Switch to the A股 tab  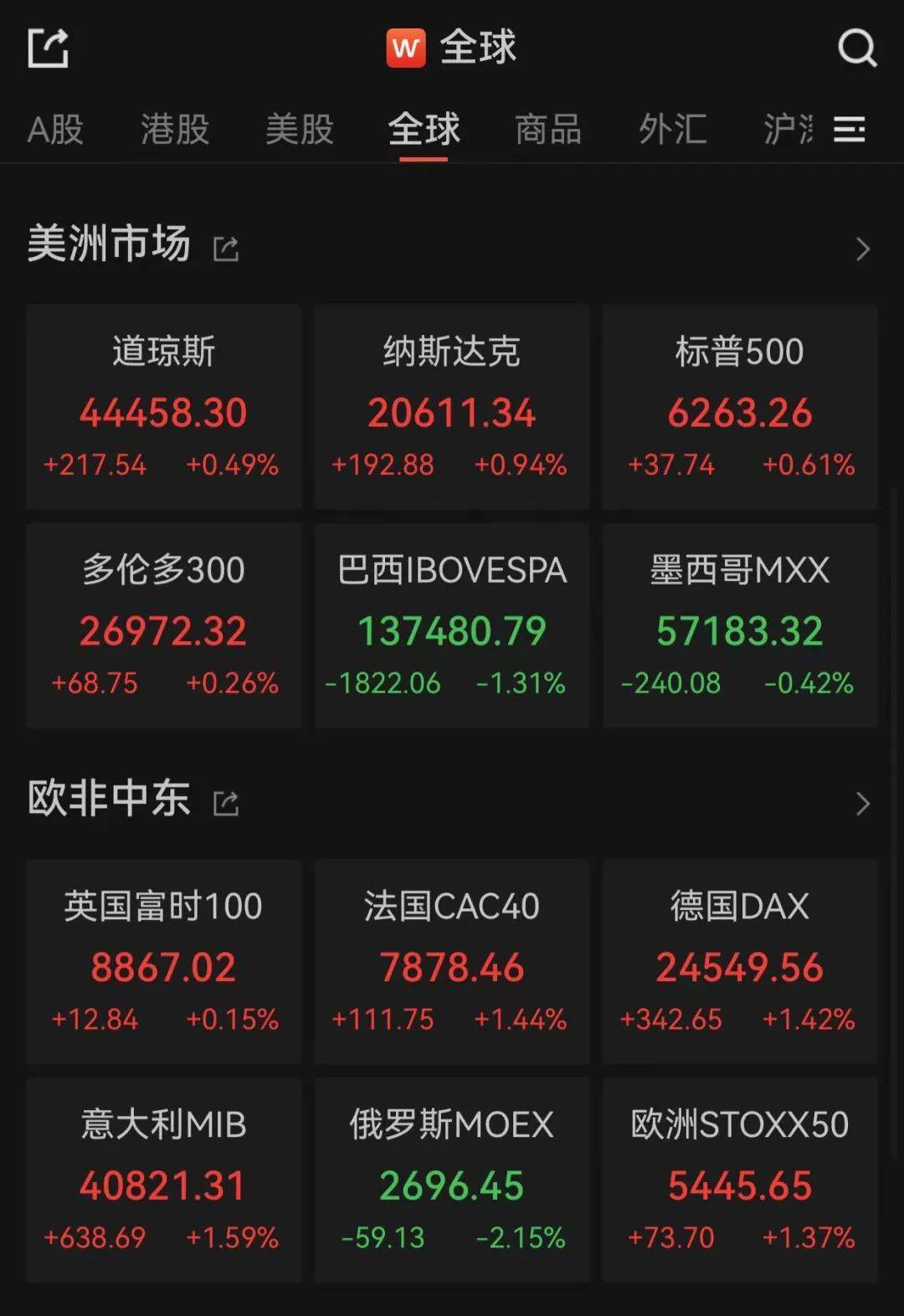click(55, 131)
